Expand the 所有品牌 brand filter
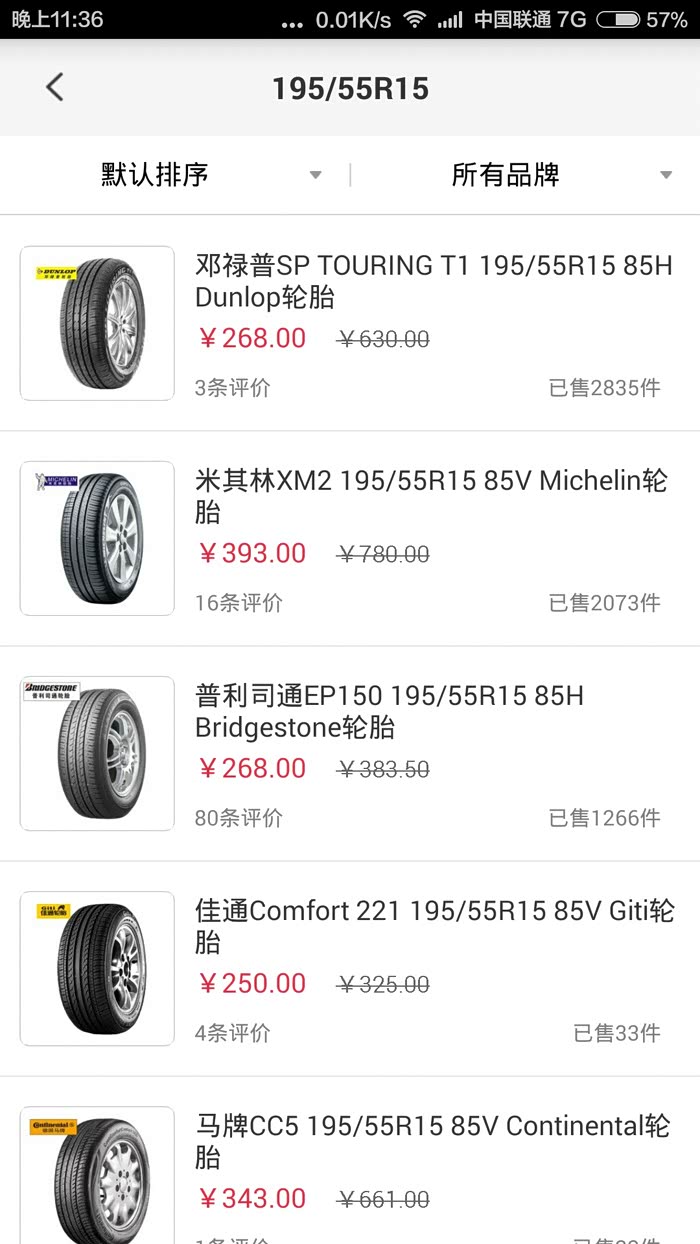This screenshot has height=1244, width=700. tap(525, 175)
